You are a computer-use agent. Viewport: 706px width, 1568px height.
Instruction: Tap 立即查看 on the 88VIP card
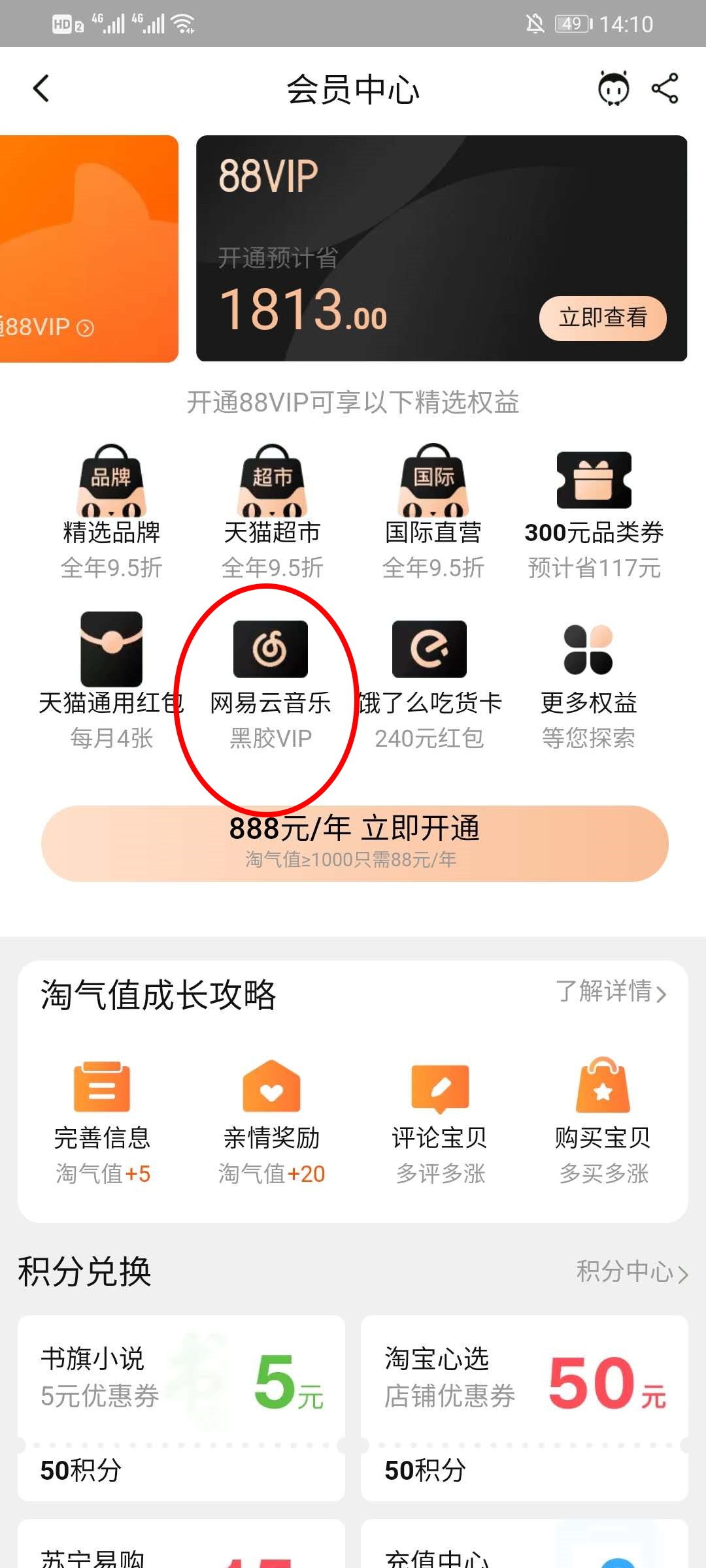[602, 318]
